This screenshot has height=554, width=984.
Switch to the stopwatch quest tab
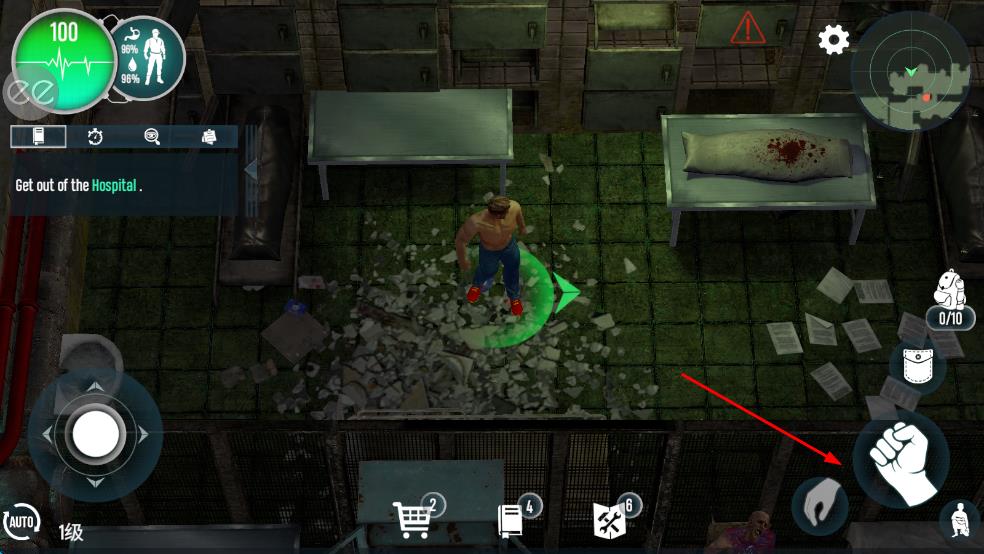point(95,137)
